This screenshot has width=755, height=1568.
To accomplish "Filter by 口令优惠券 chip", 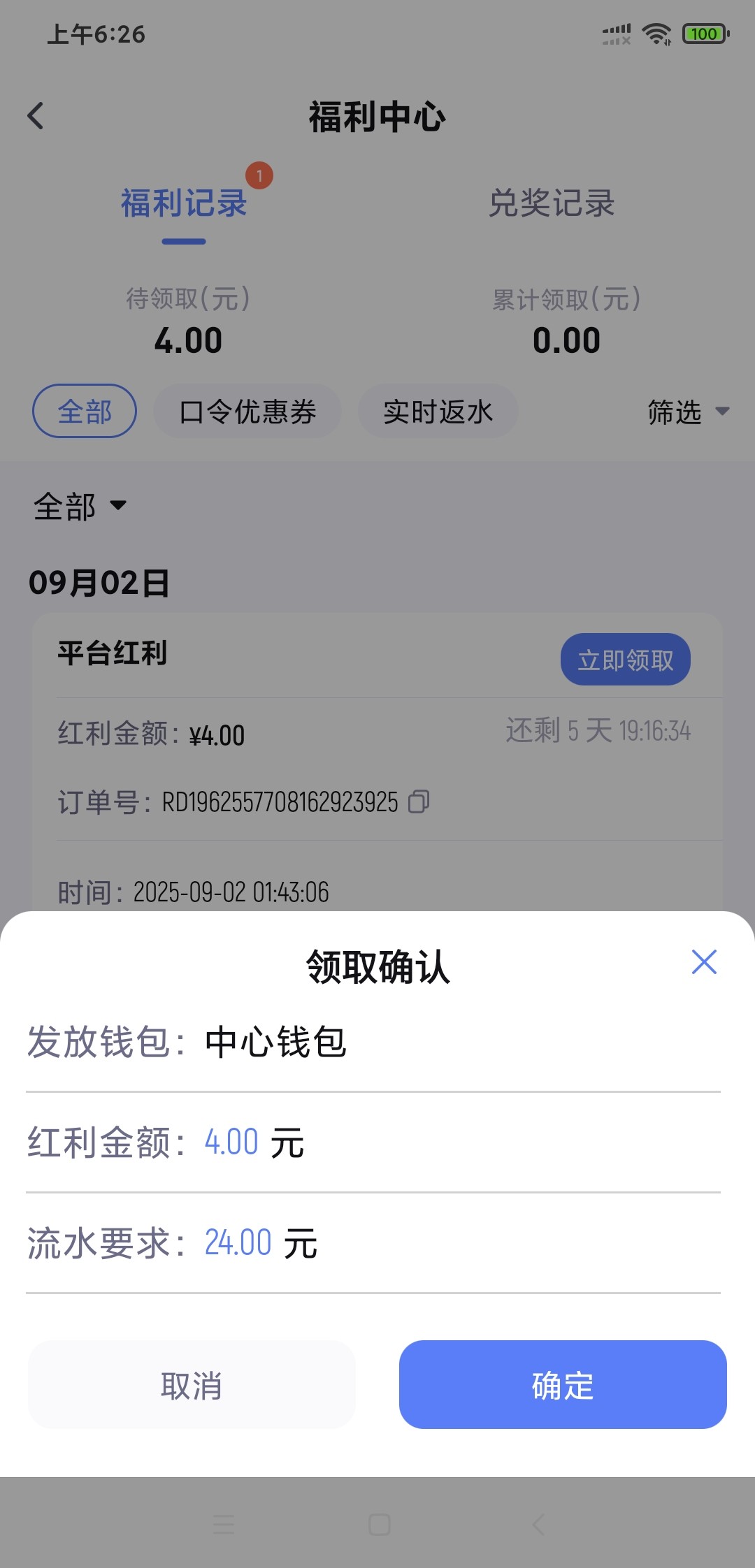I will pos(247,412).
